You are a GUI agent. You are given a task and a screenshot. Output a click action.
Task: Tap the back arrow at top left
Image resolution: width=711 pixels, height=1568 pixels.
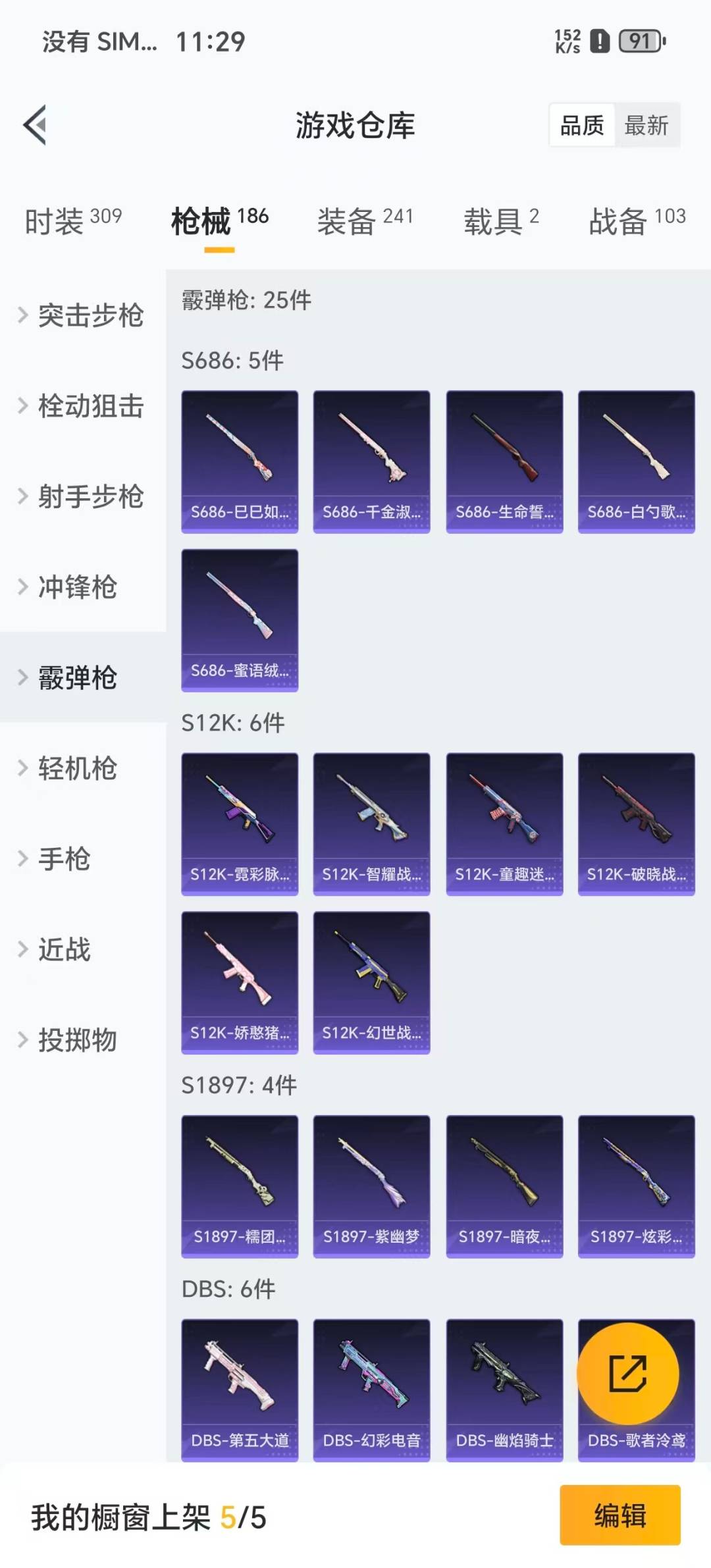33,125
